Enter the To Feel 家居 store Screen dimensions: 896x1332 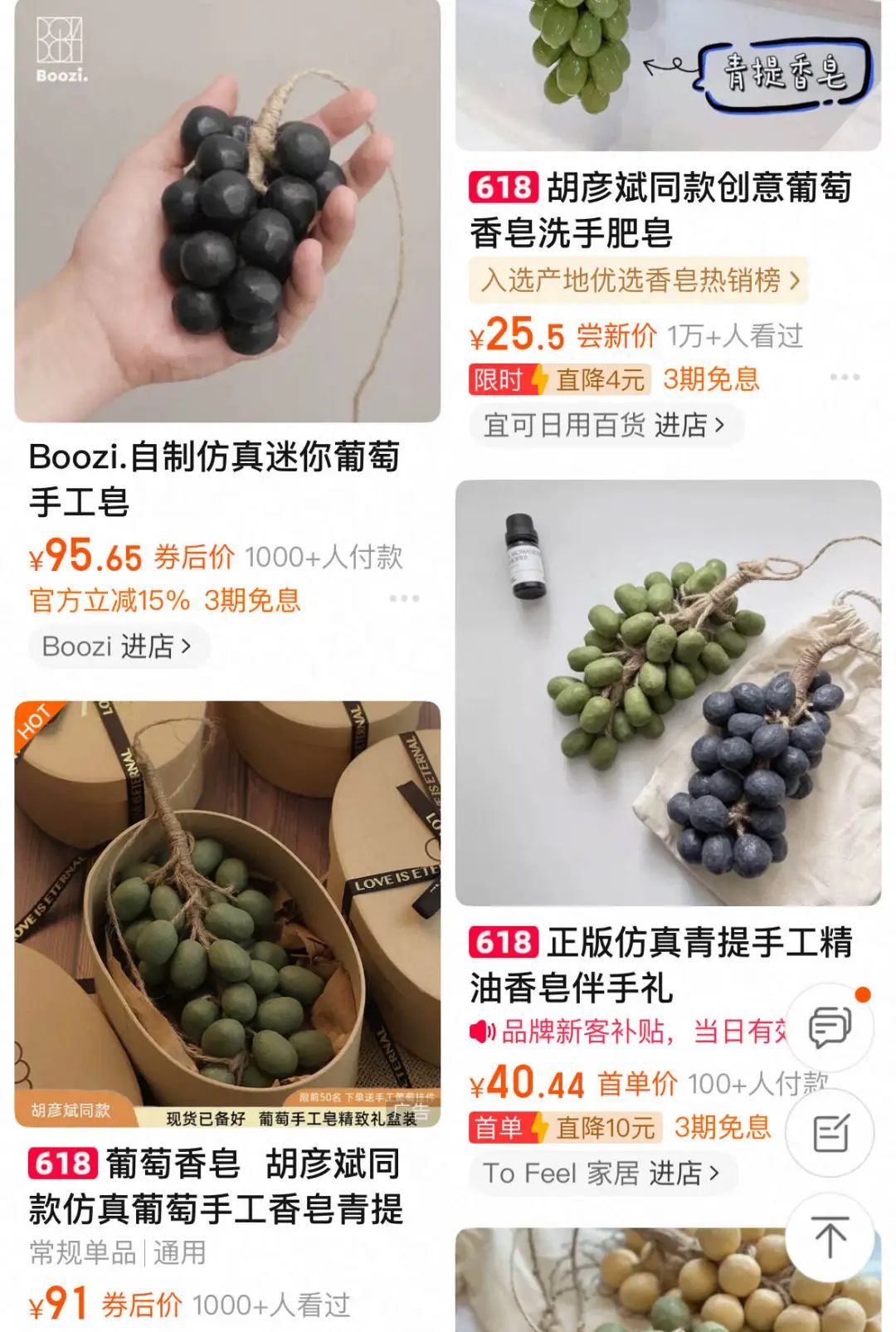coord(601,1173)
